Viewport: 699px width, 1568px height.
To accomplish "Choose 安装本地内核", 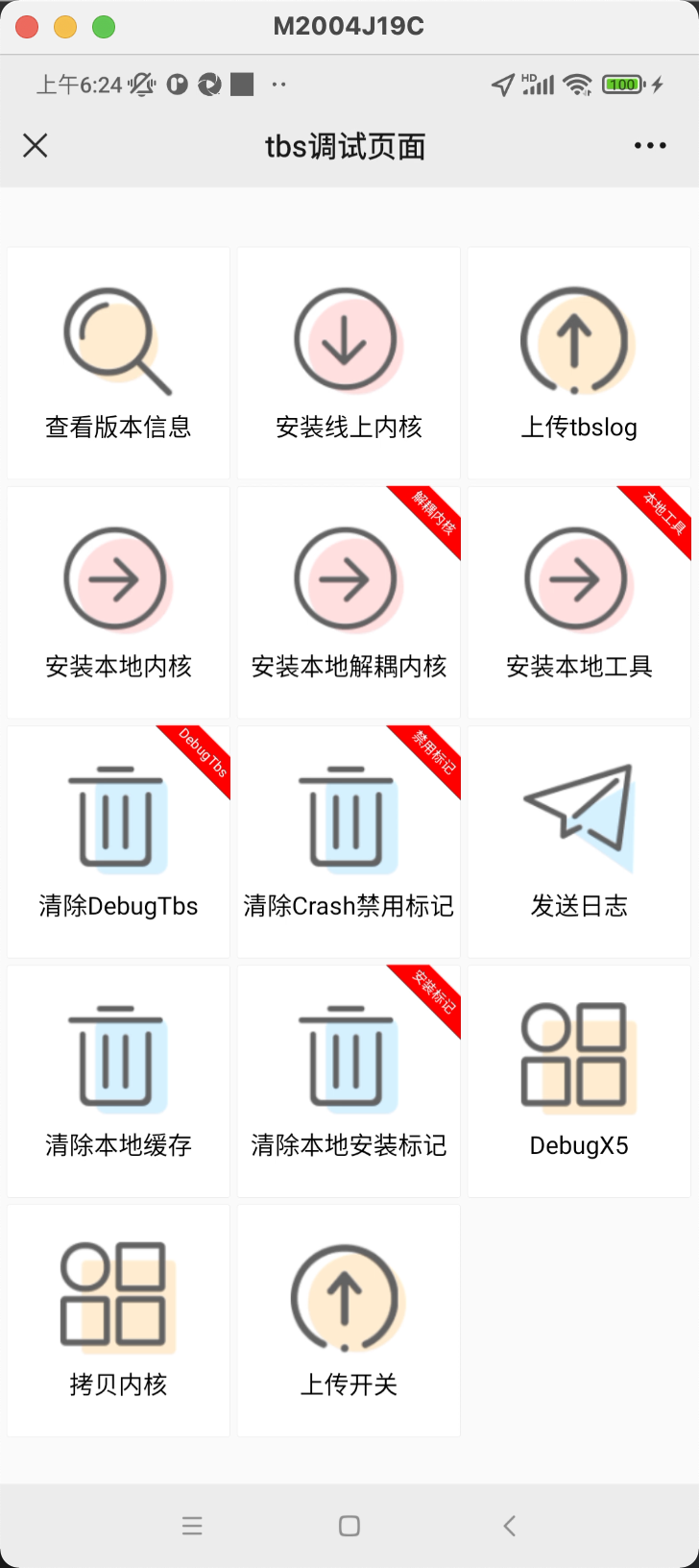I will pyautogui.click(x=118, y=602).
